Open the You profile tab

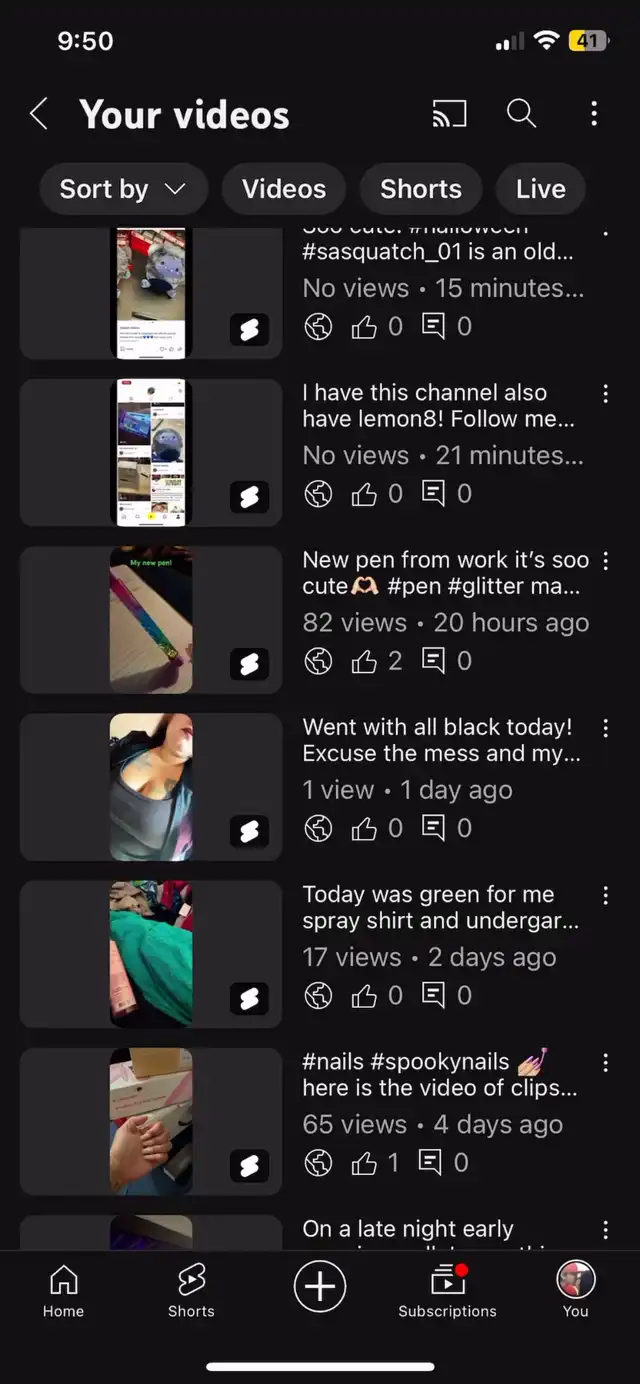575,1290
